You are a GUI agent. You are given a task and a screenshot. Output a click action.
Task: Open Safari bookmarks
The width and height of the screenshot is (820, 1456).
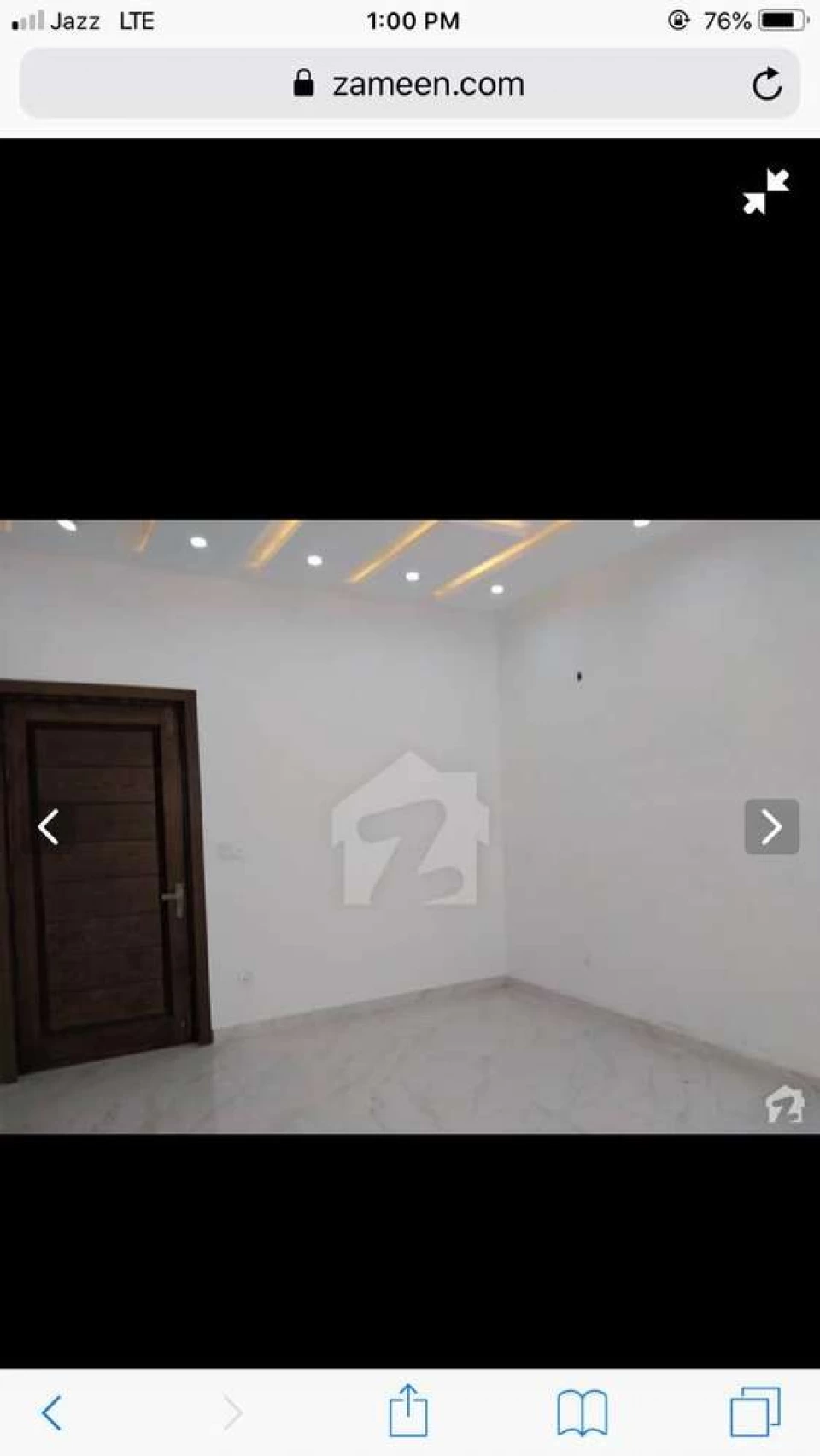point(583,1413)
